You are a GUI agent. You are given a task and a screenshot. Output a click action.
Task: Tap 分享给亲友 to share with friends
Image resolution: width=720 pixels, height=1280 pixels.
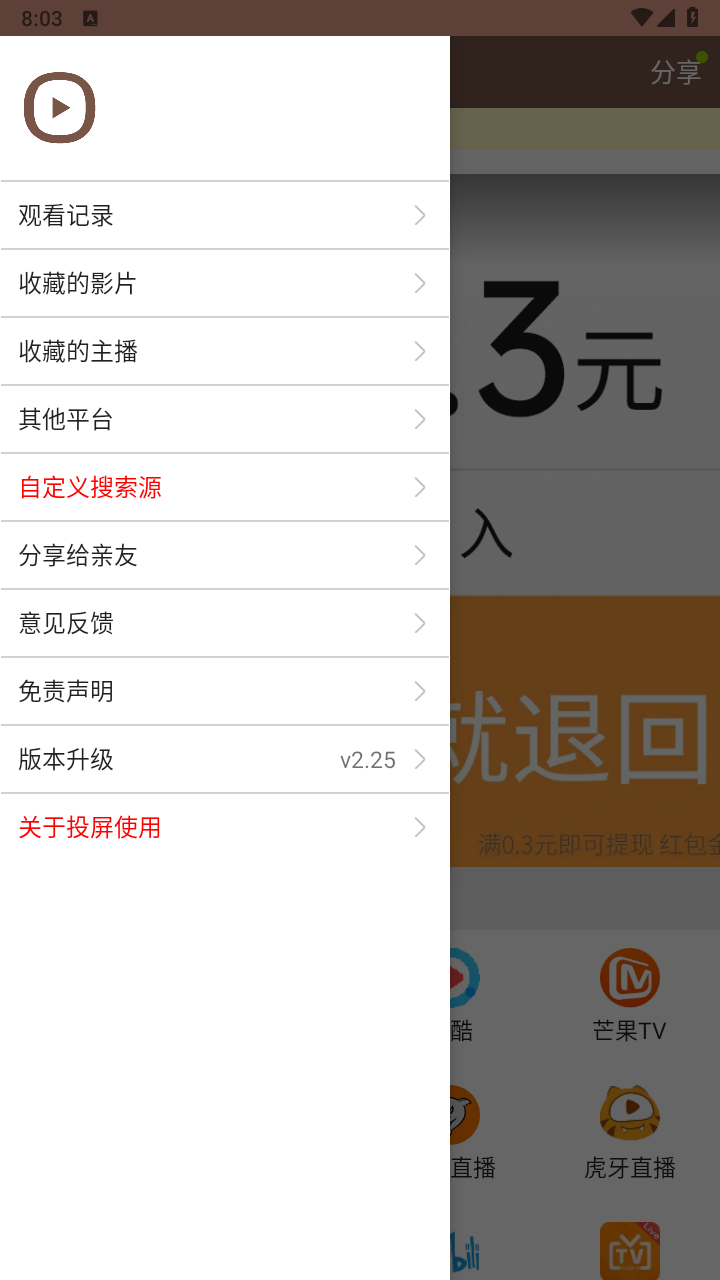pos(225,555)
